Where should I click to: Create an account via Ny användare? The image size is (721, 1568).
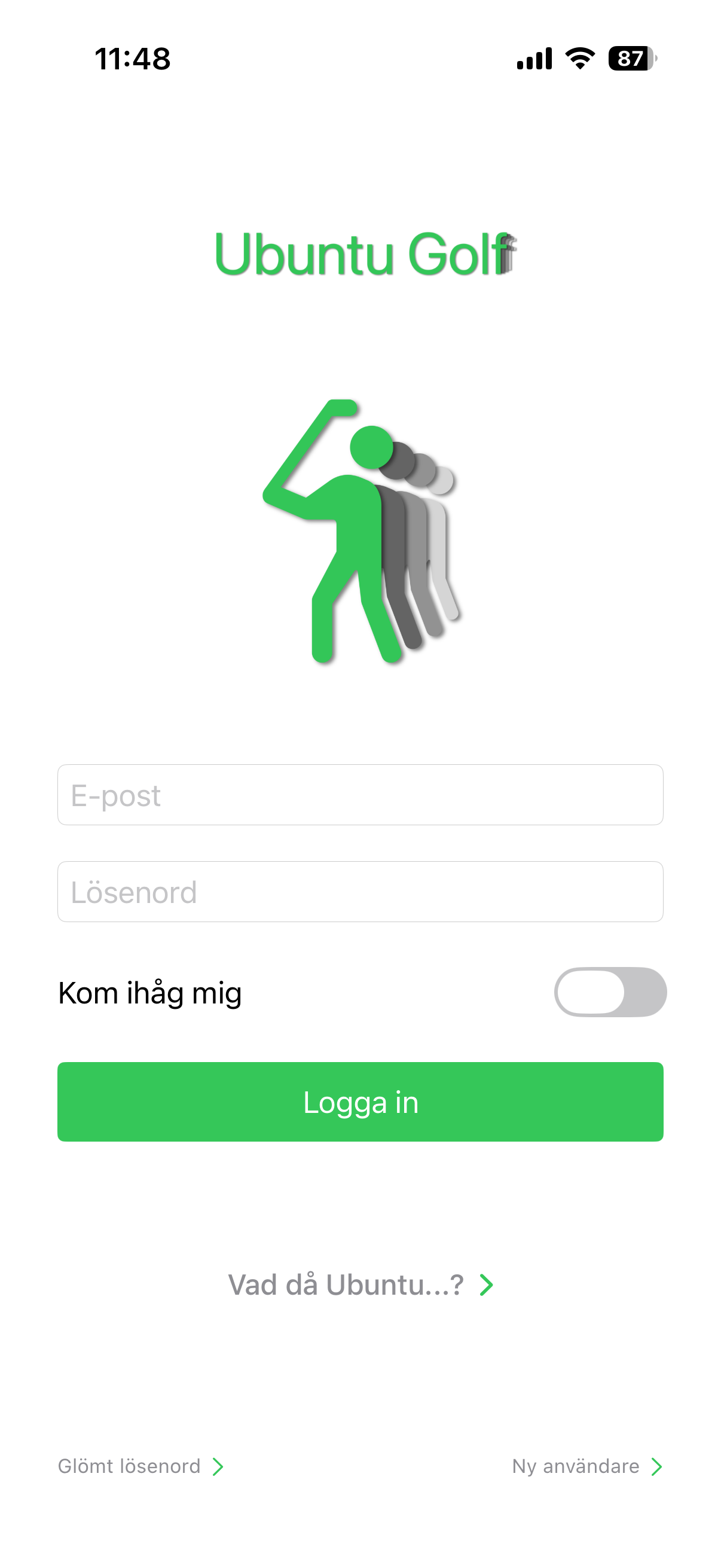tap(586, 1466)
